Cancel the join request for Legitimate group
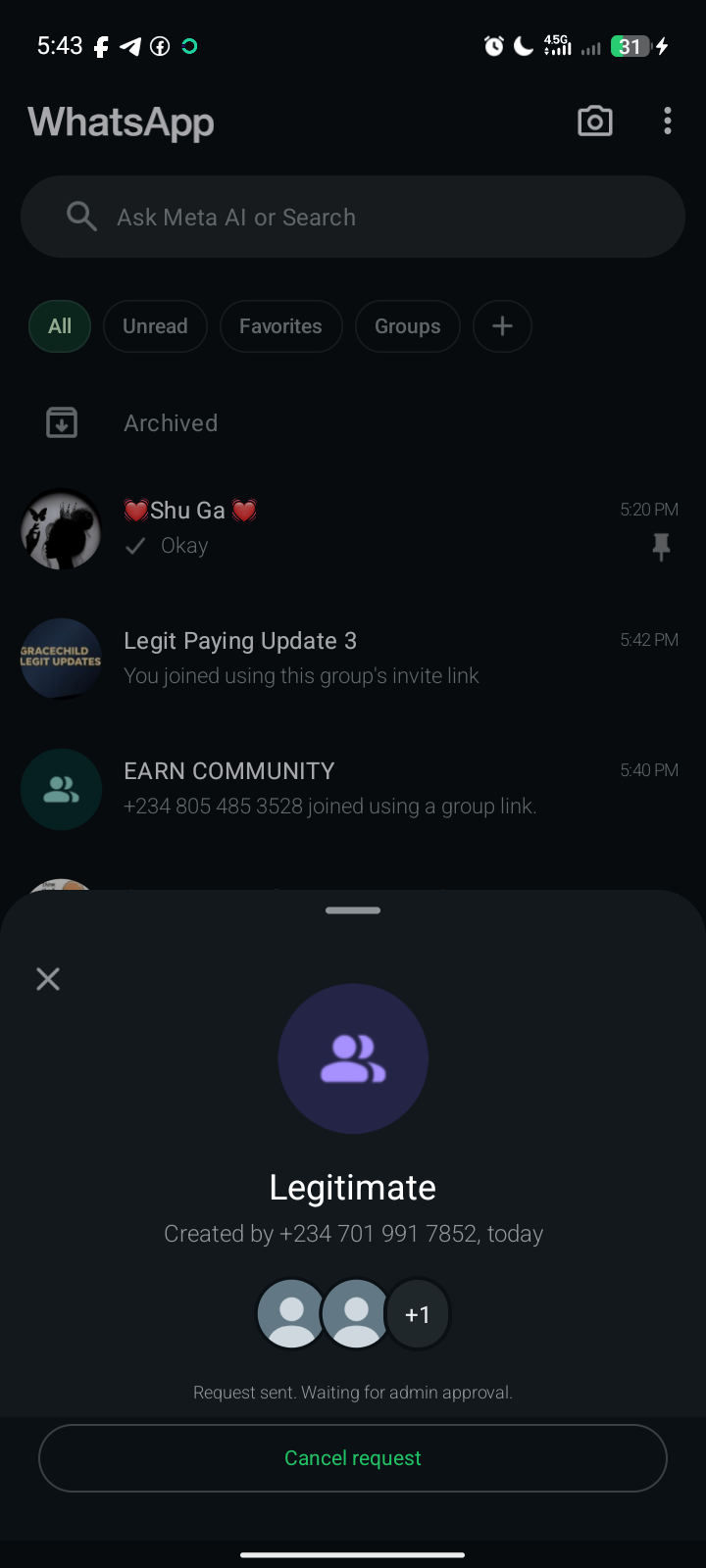This screenshot has width=706, height=1568. [353, 1458]
